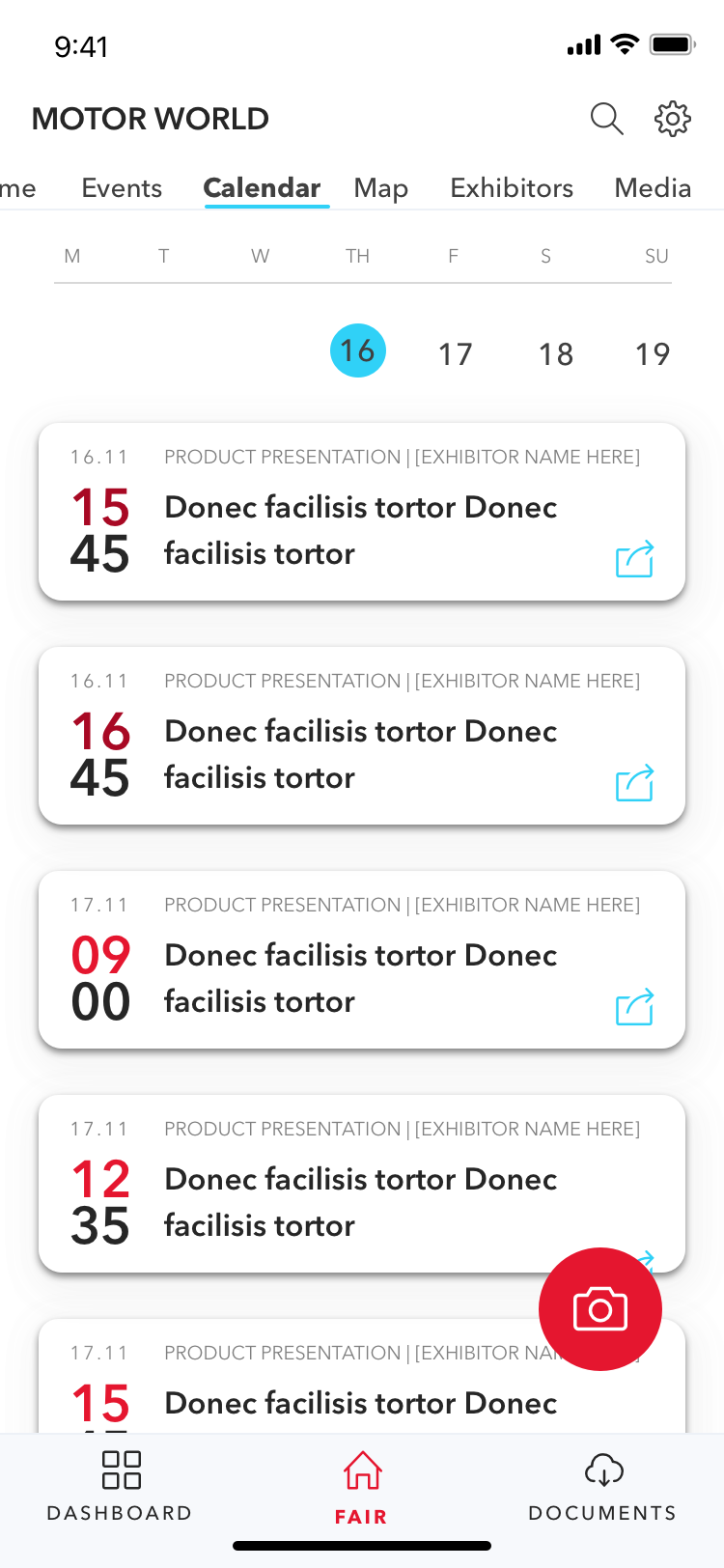Share the 15:45 event on 16.11

634,559
